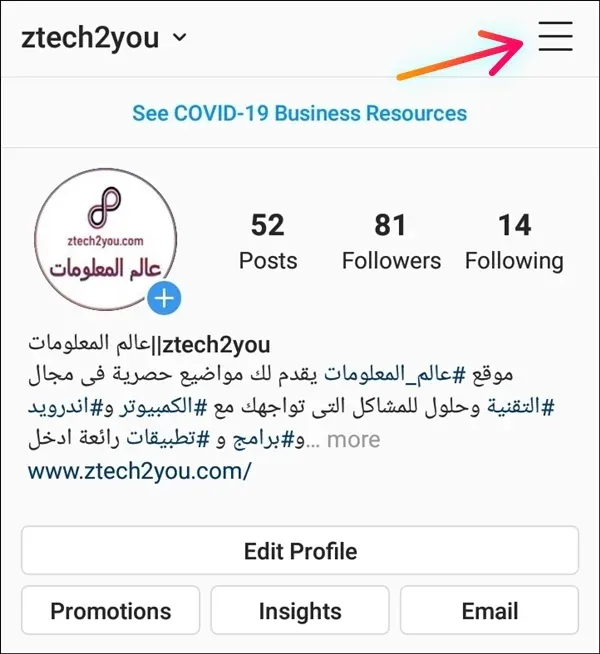Tap the Email button
This screenshot has height=654, width=600.
point(489,610)
